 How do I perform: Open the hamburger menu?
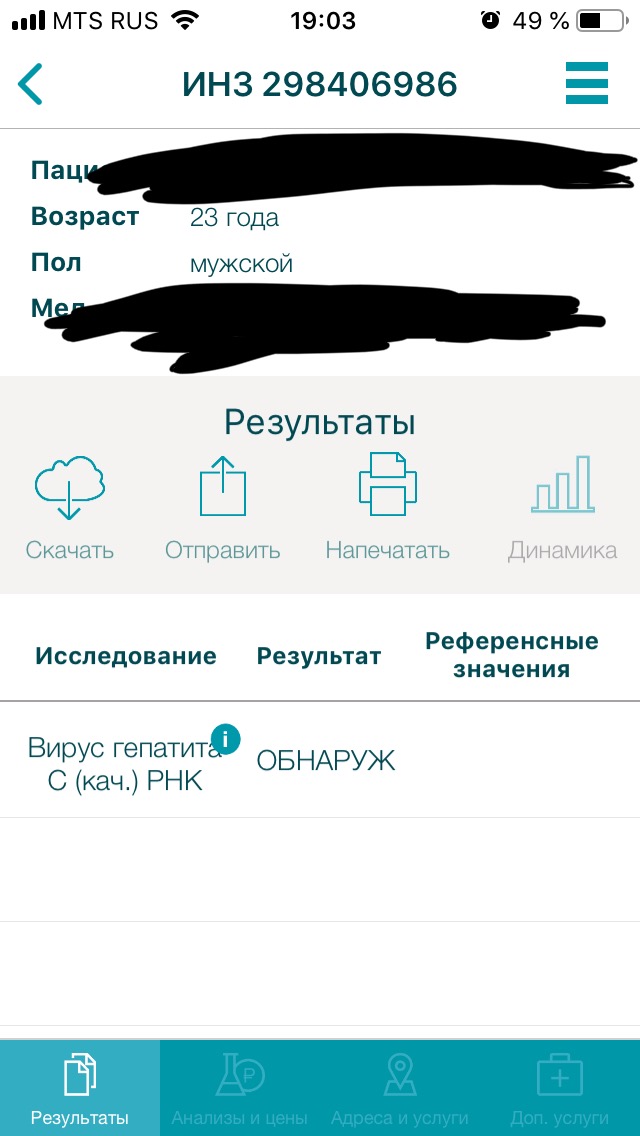[x=587, y=83]
